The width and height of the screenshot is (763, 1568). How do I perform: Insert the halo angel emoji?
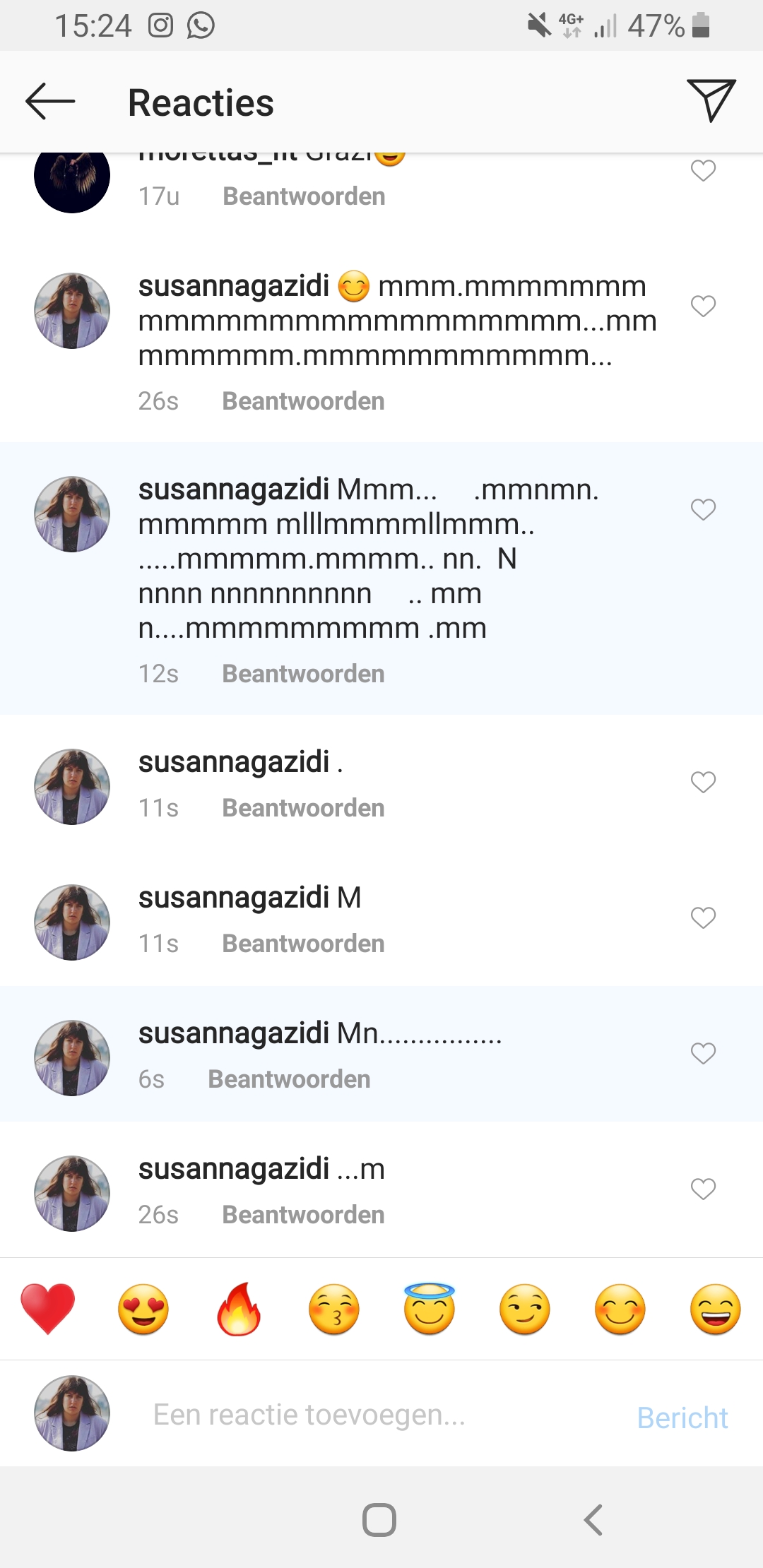click(x=430, y=1309)
